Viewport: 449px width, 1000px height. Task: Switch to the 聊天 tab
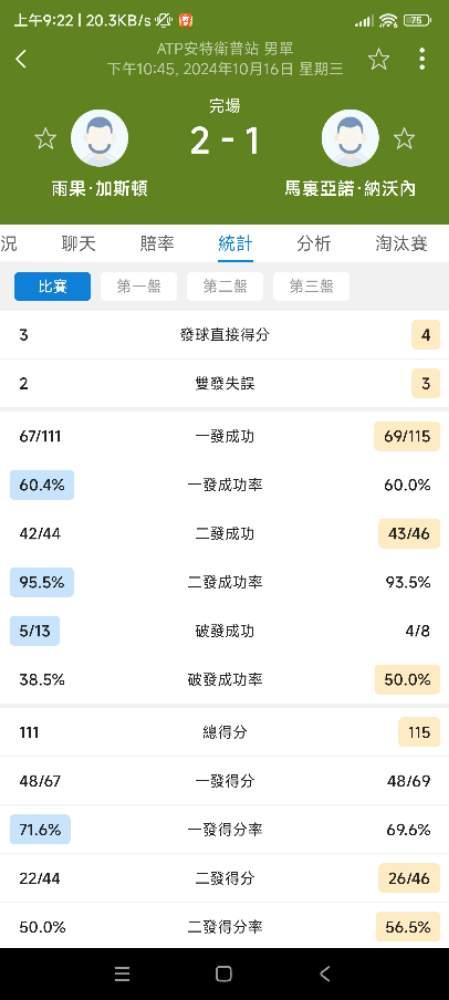pos(78,243)
